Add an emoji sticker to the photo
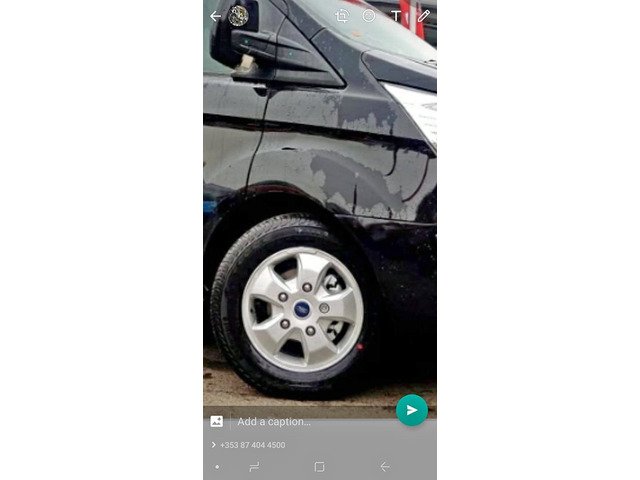This screenshot has height=480, width=640. point(369,16)
